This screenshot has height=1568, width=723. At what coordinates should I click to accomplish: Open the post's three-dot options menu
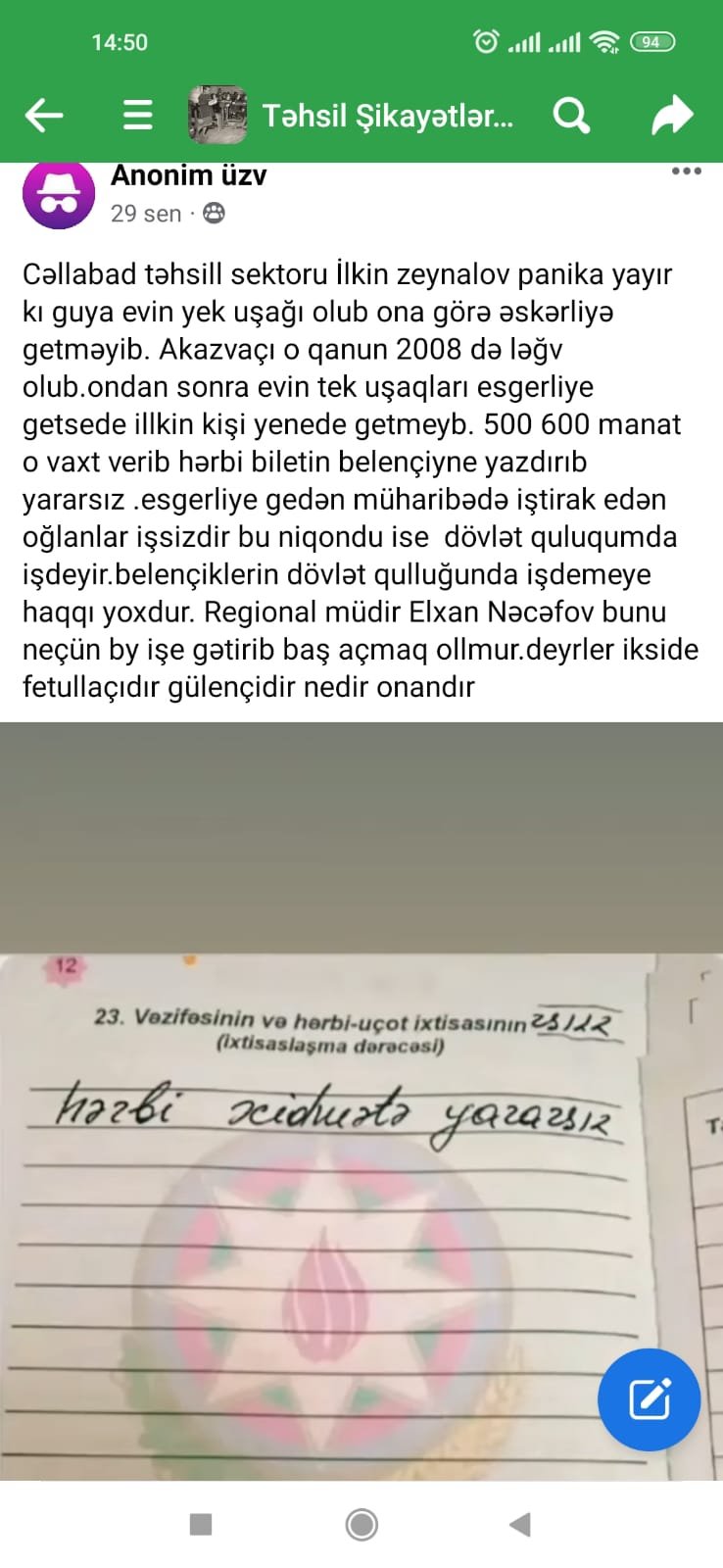686,171
